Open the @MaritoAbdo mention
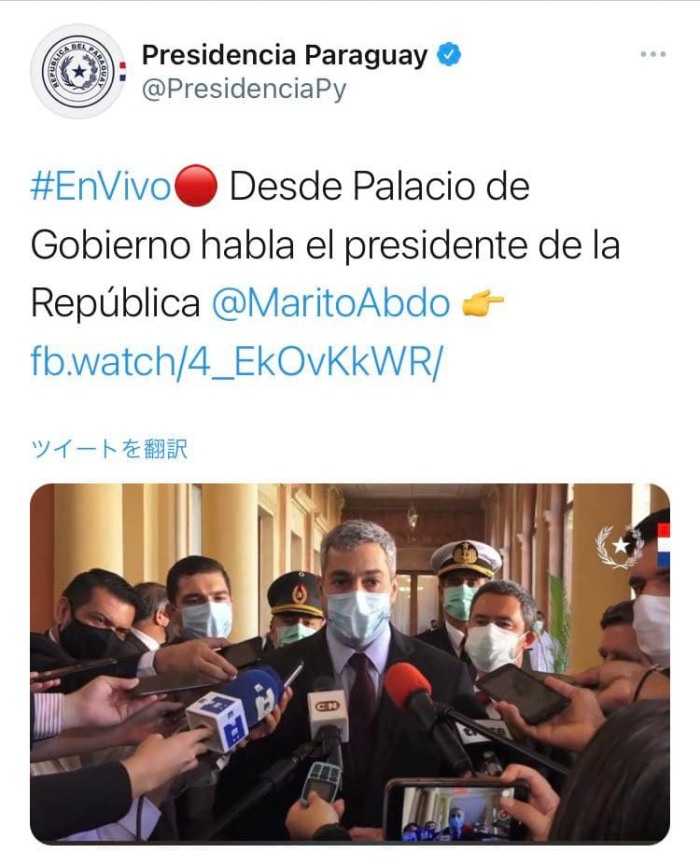Screen dimensions: 700x867 [331, 304]
